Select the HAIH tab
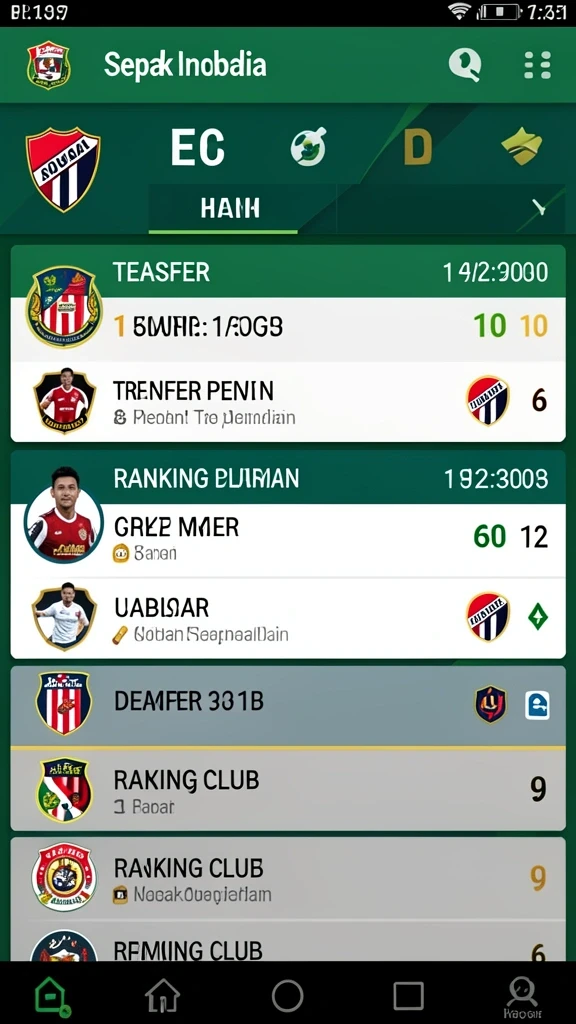Viewport: 576px width, 1024px height. coord(230,208)
